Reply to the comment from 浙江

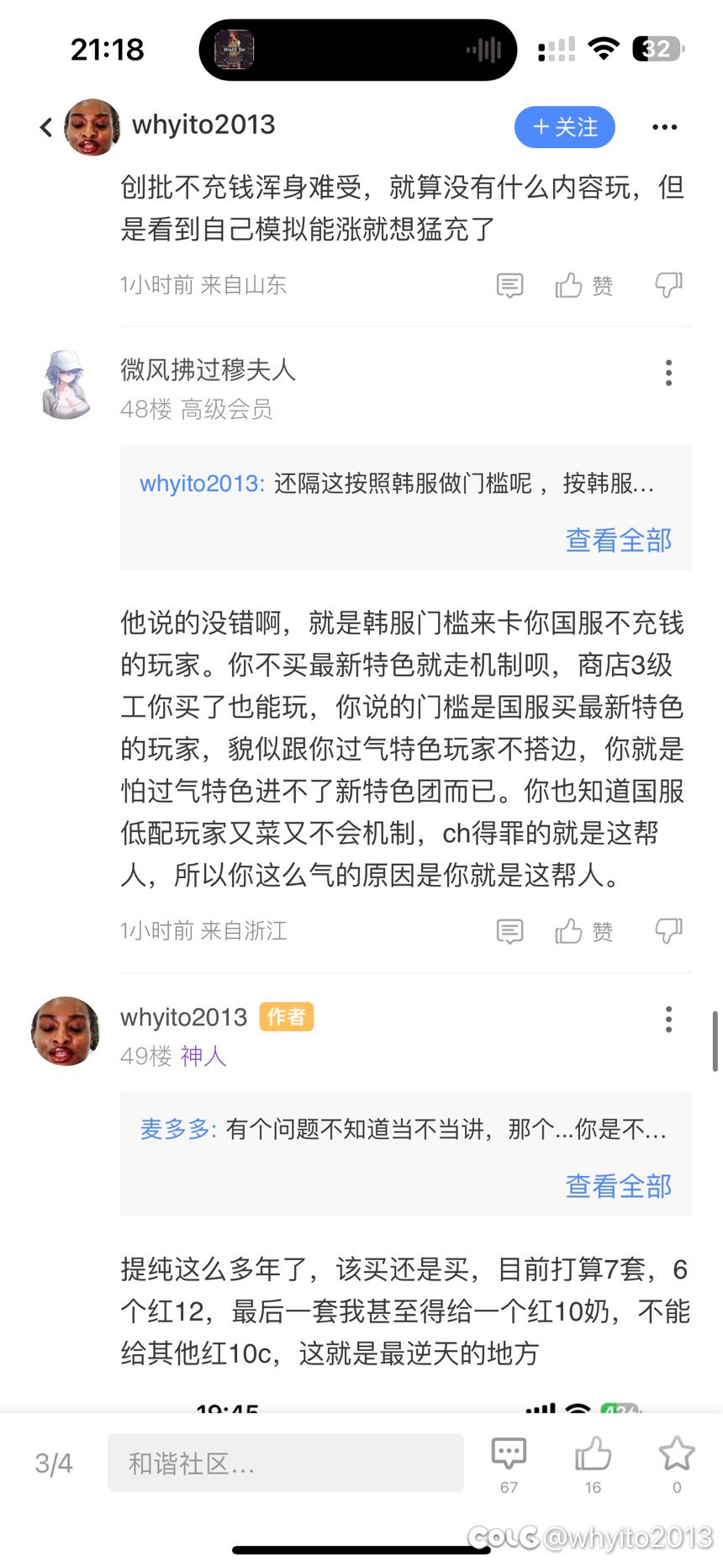509,932
